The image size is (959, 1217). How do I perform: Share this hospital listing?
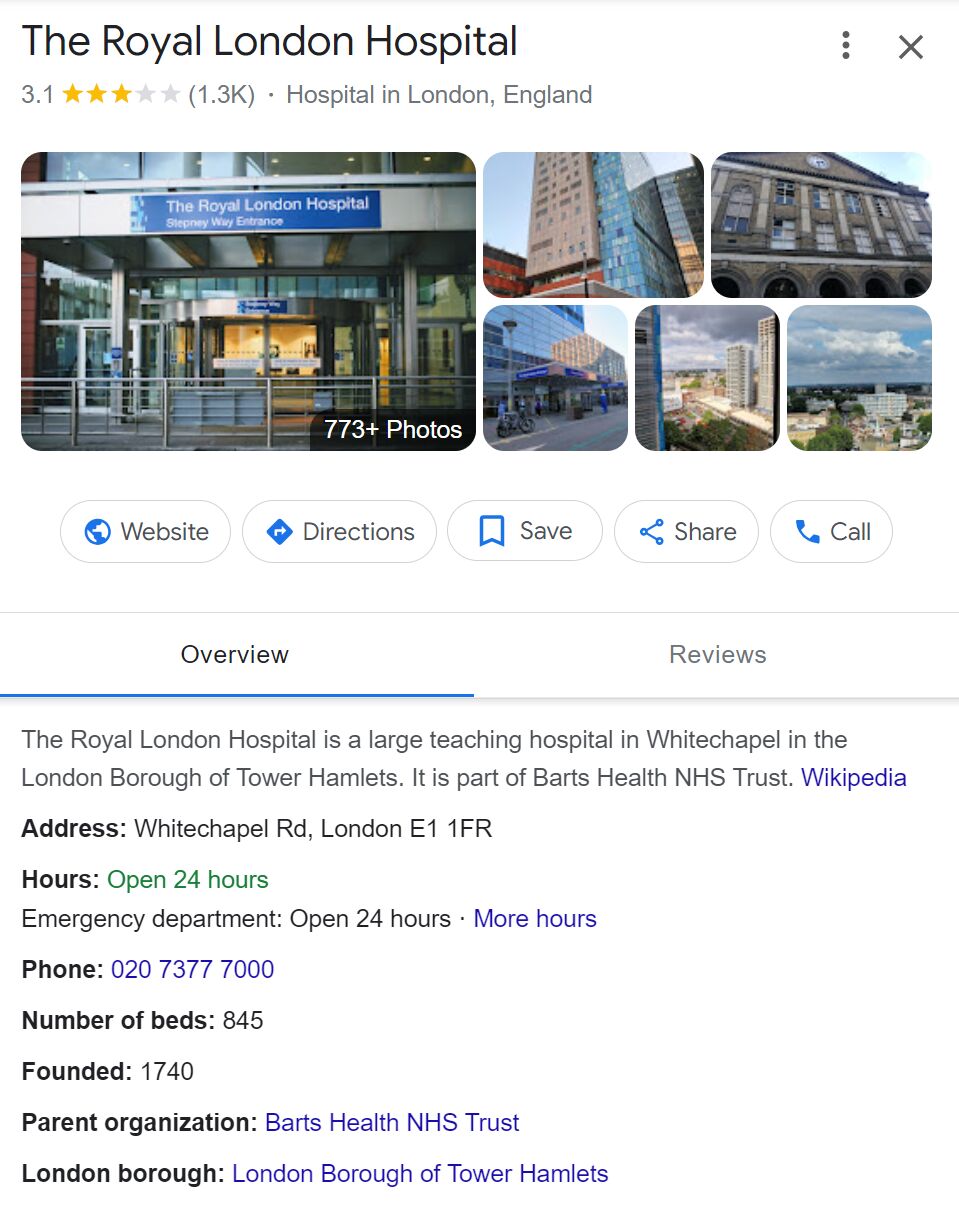coord(686,531)
